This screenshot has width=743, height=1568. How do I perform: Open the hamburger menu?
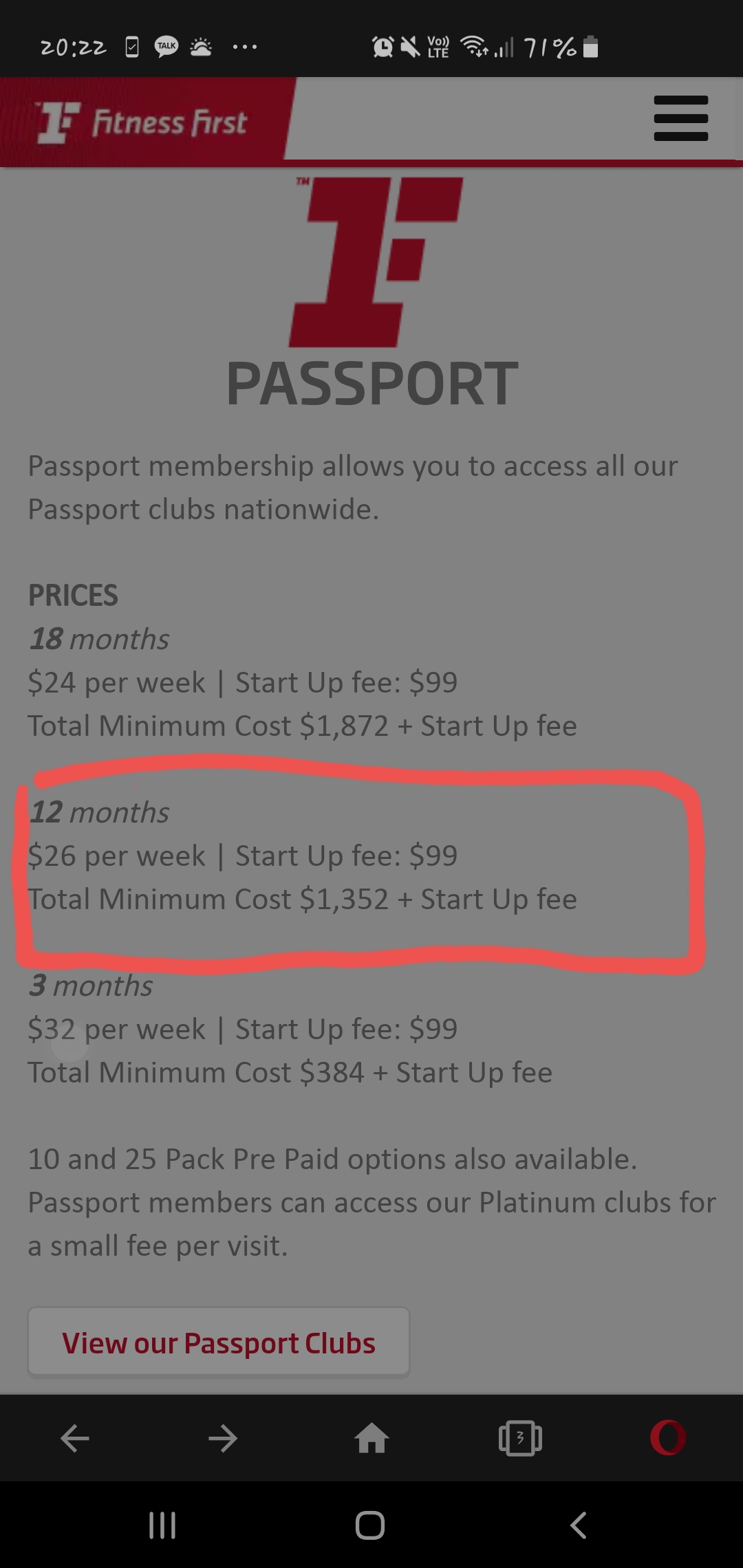click(x=680, y=118)
